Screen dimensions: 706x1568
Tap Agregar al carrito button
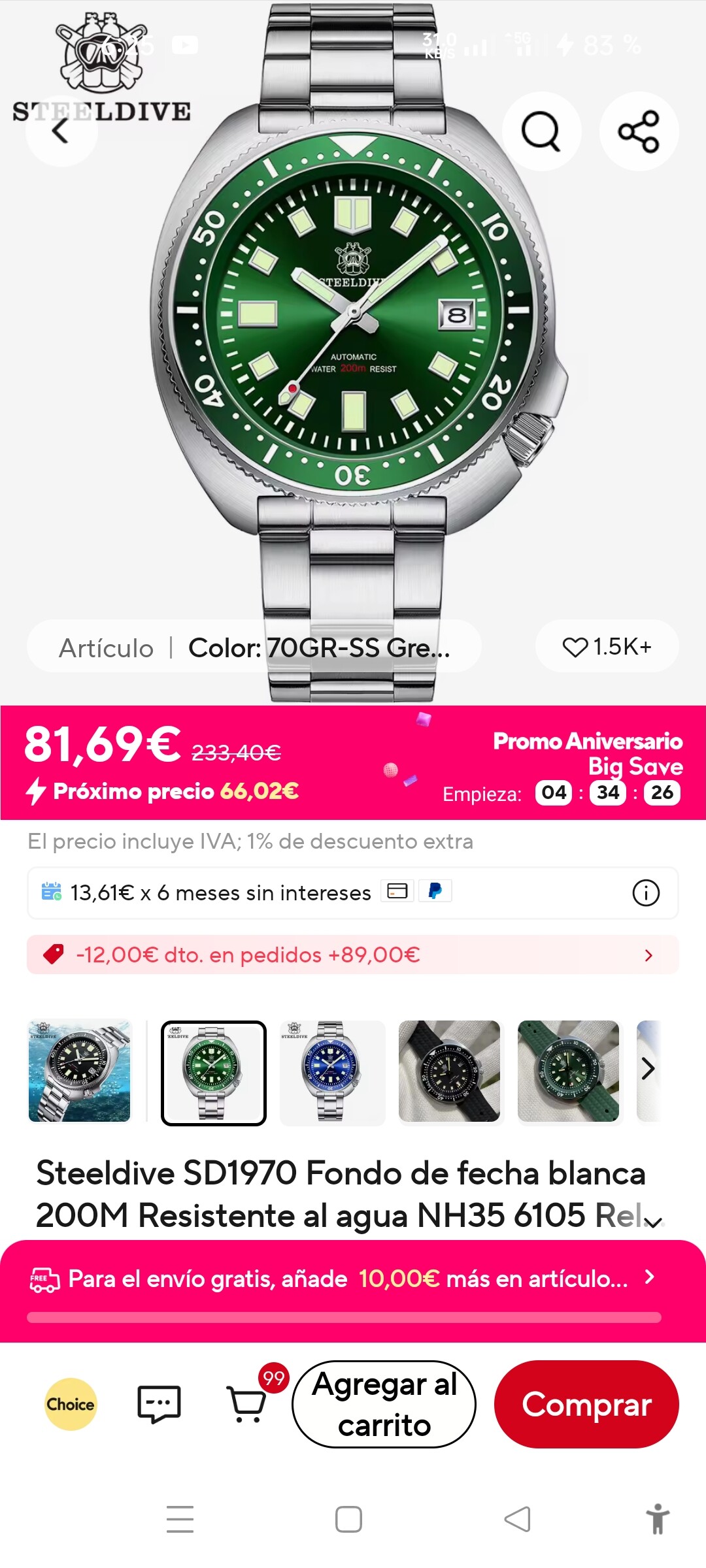(x=384, y=1404)
